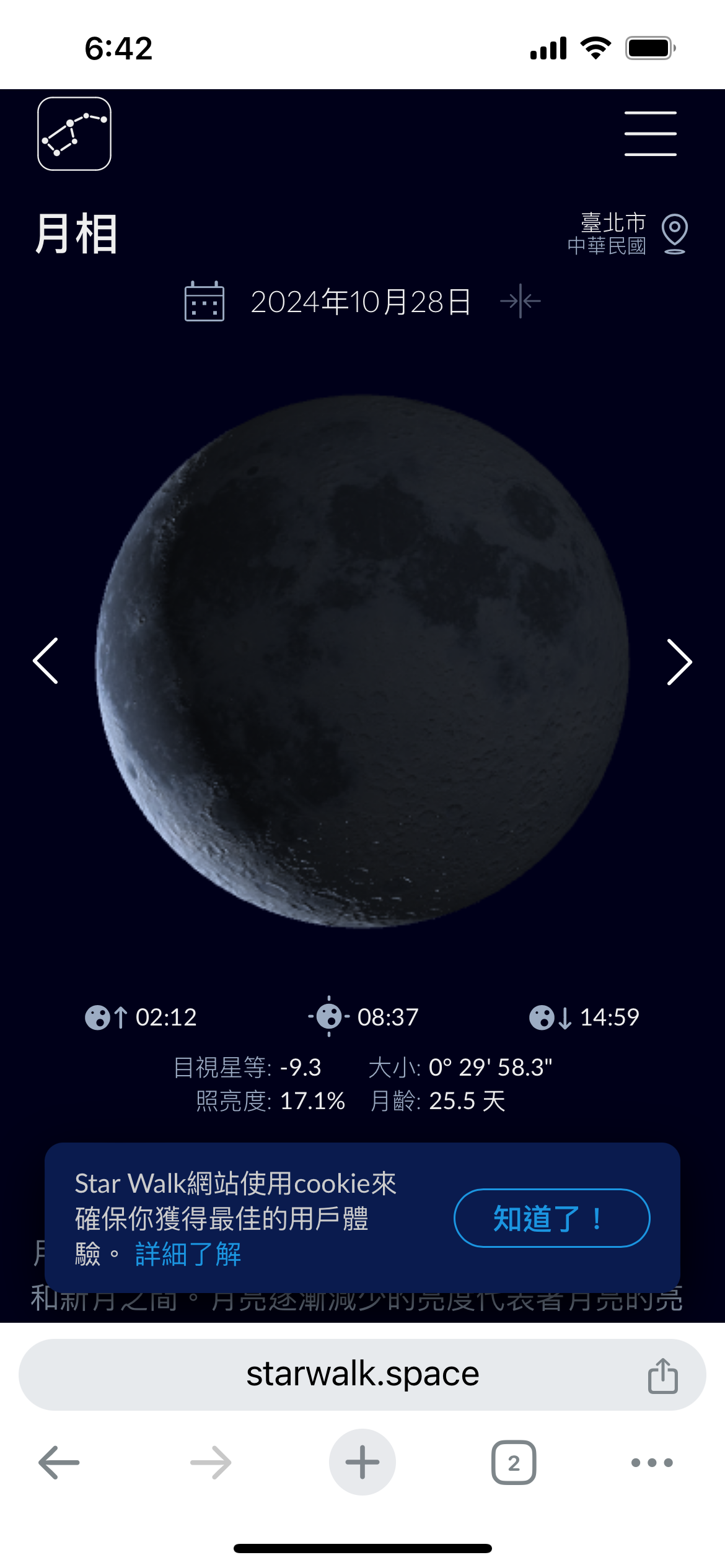725x1568 pixels.
Task: Go to the previous day's moon phase
Action: point(46,661)
